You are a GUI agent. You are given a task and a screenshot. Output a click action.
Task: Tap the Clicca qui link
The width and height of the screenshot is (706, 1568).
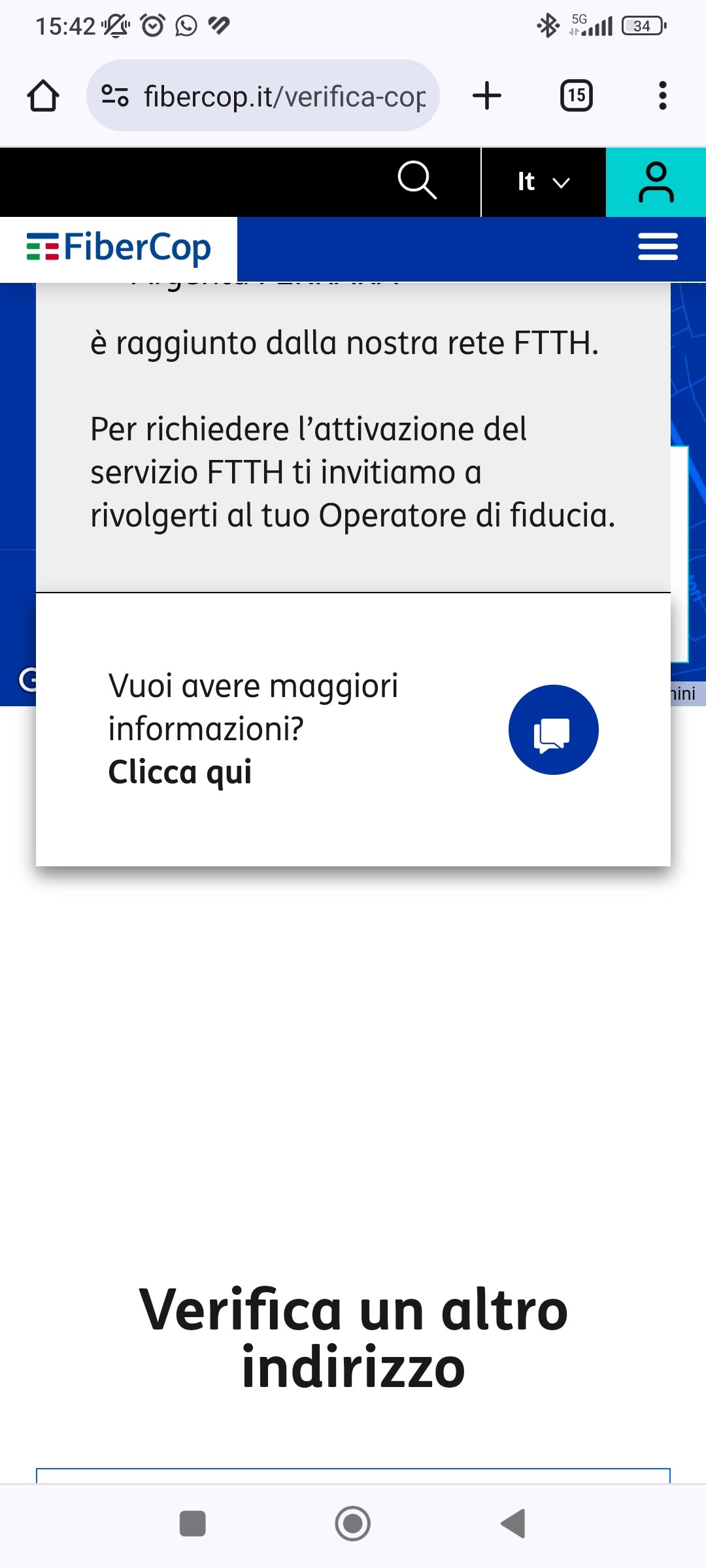click(180, 772)
